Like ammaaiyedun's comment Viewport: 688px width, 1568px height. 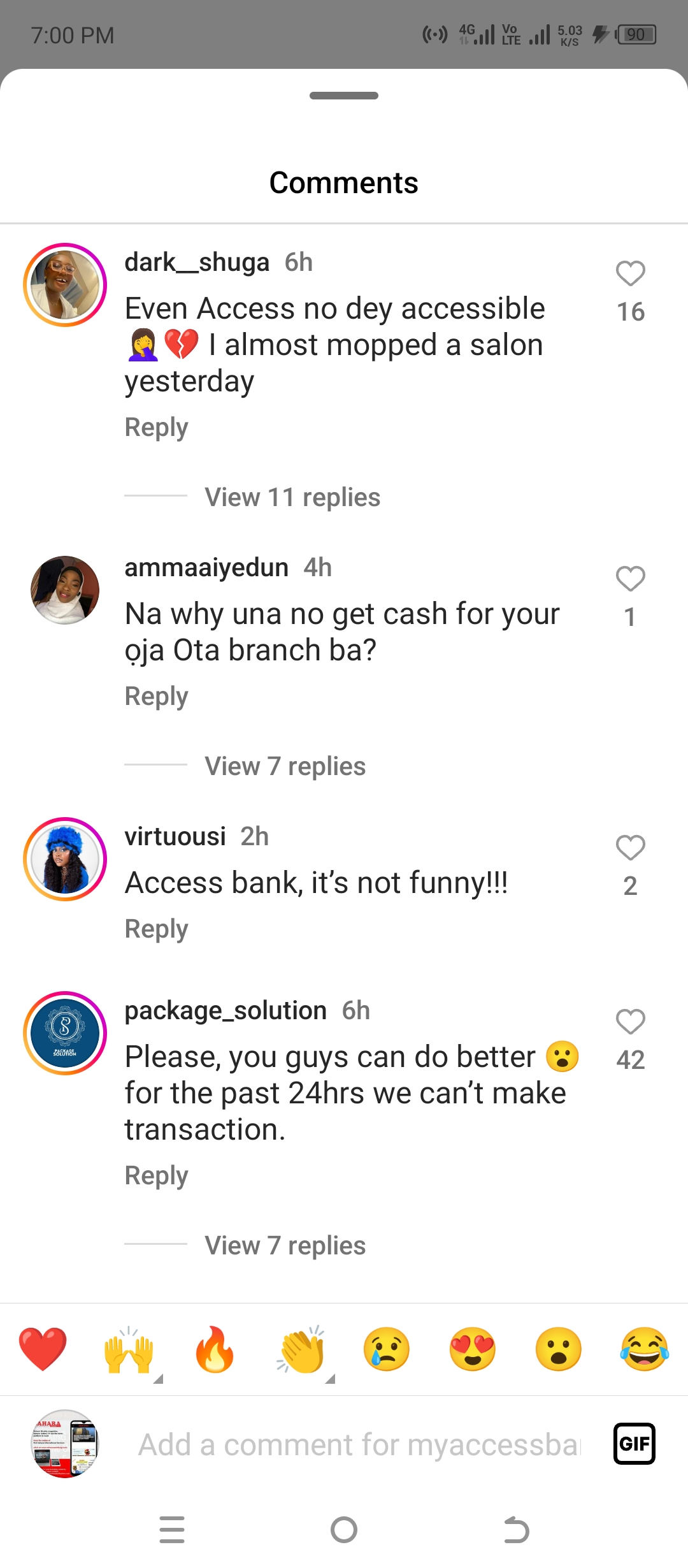[630, 579]
